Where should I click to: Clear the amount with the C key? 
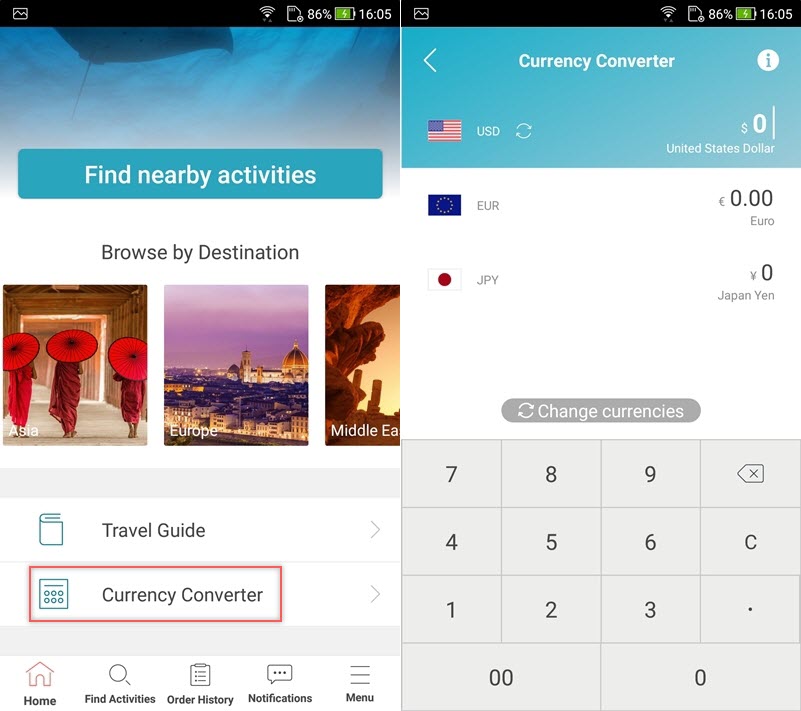pos(750,542)
